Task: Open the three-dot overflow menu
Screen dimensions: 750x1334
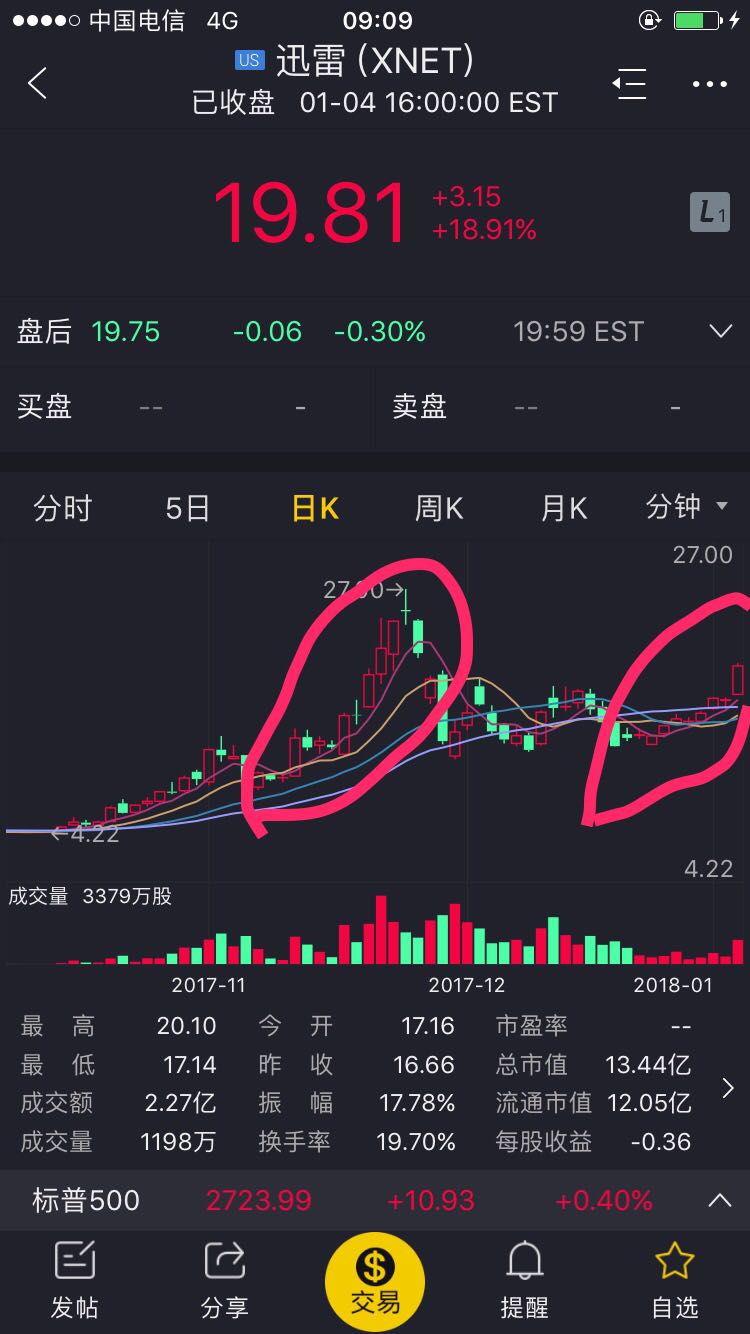Action: click(x=710, y=83)
